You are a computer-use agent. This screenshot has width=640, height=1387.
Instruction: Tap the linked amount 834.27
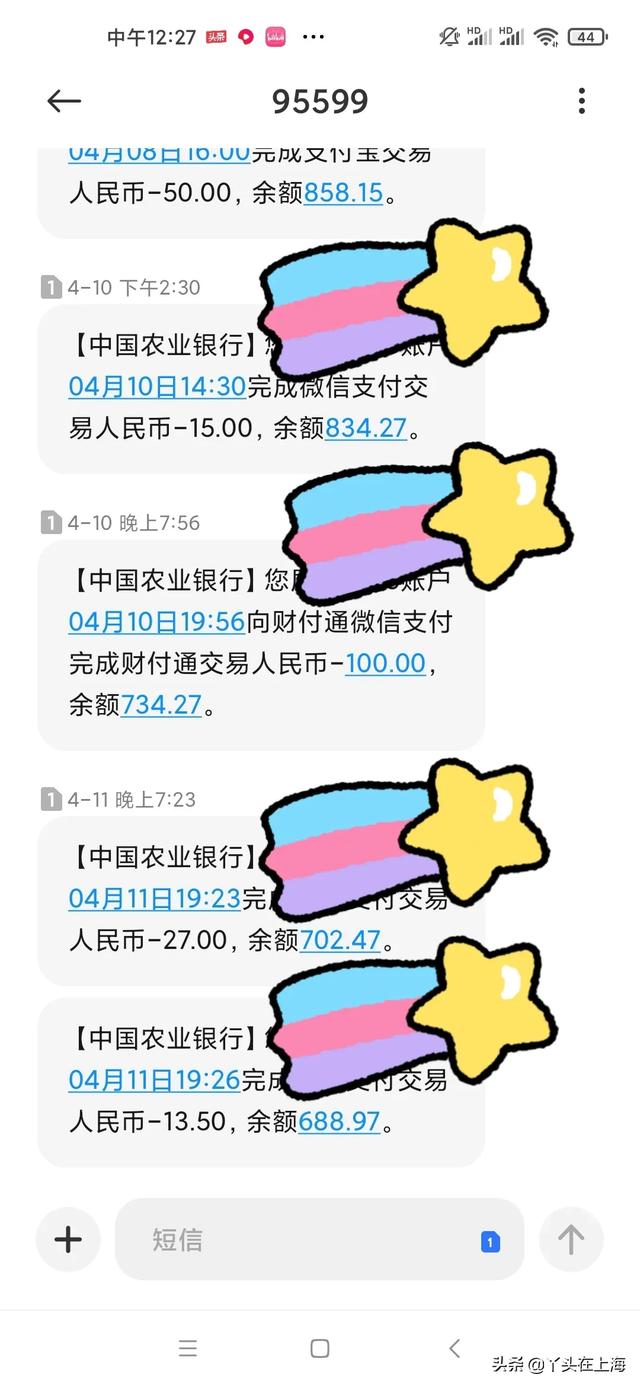pyautogui.click(x=366, y=428)
